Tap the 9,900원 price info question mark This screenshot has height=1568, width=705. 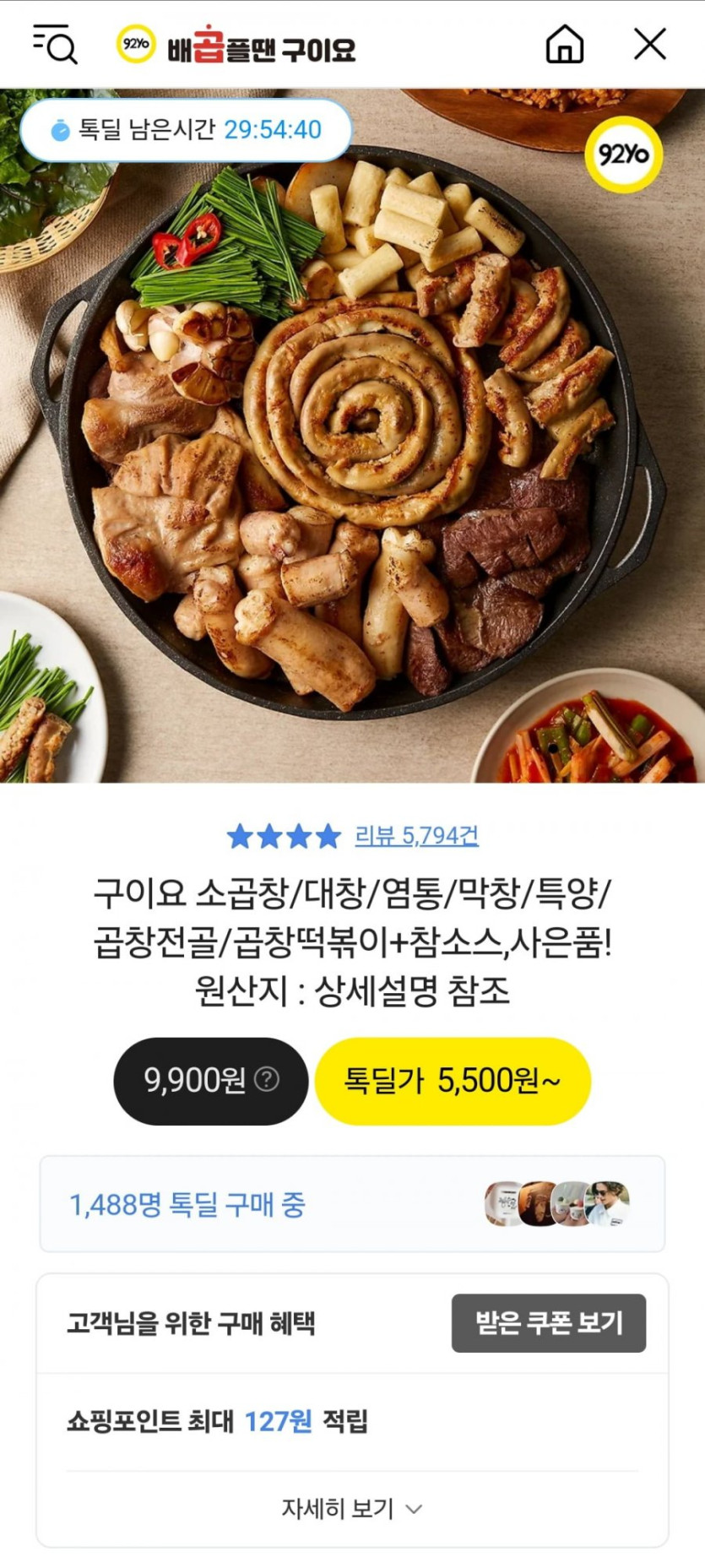tap(267, 1079)
